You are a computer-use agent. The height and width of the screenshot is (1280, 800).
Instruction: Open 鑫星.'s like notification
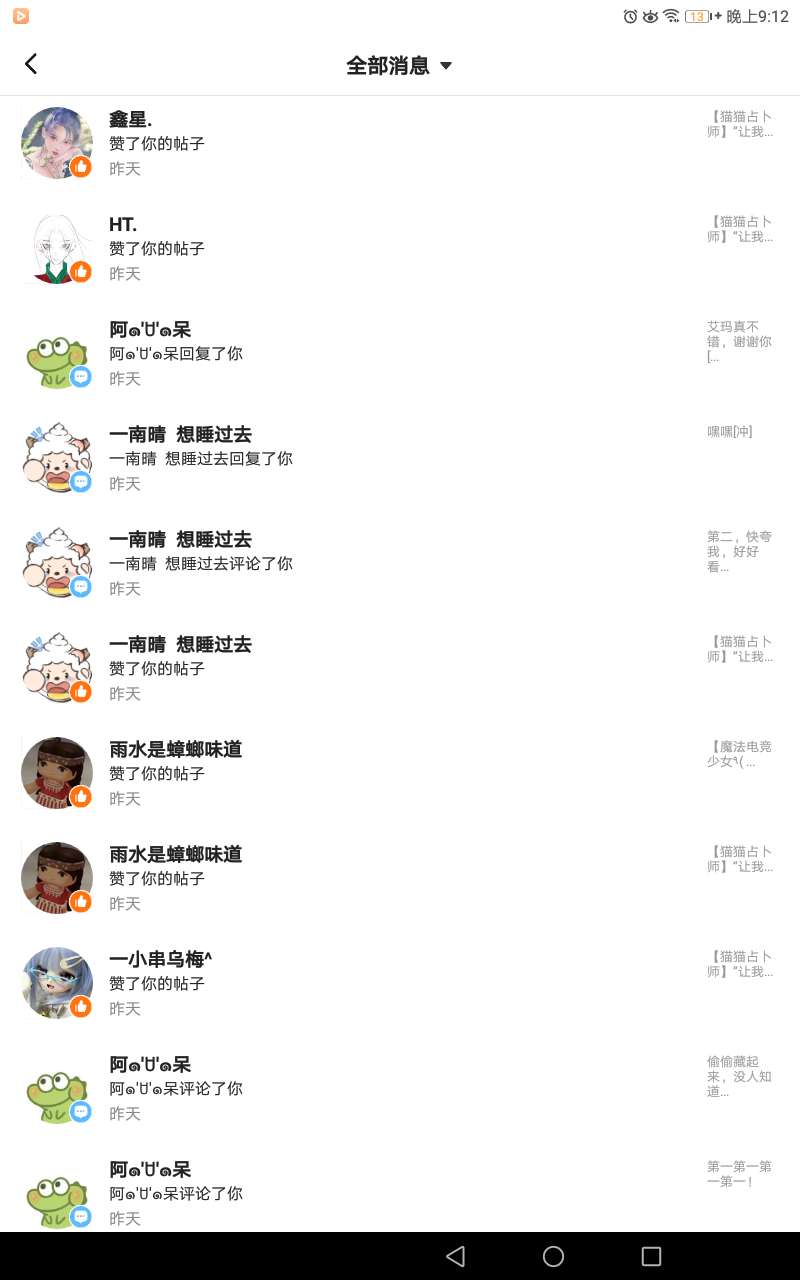coord(400,143)
